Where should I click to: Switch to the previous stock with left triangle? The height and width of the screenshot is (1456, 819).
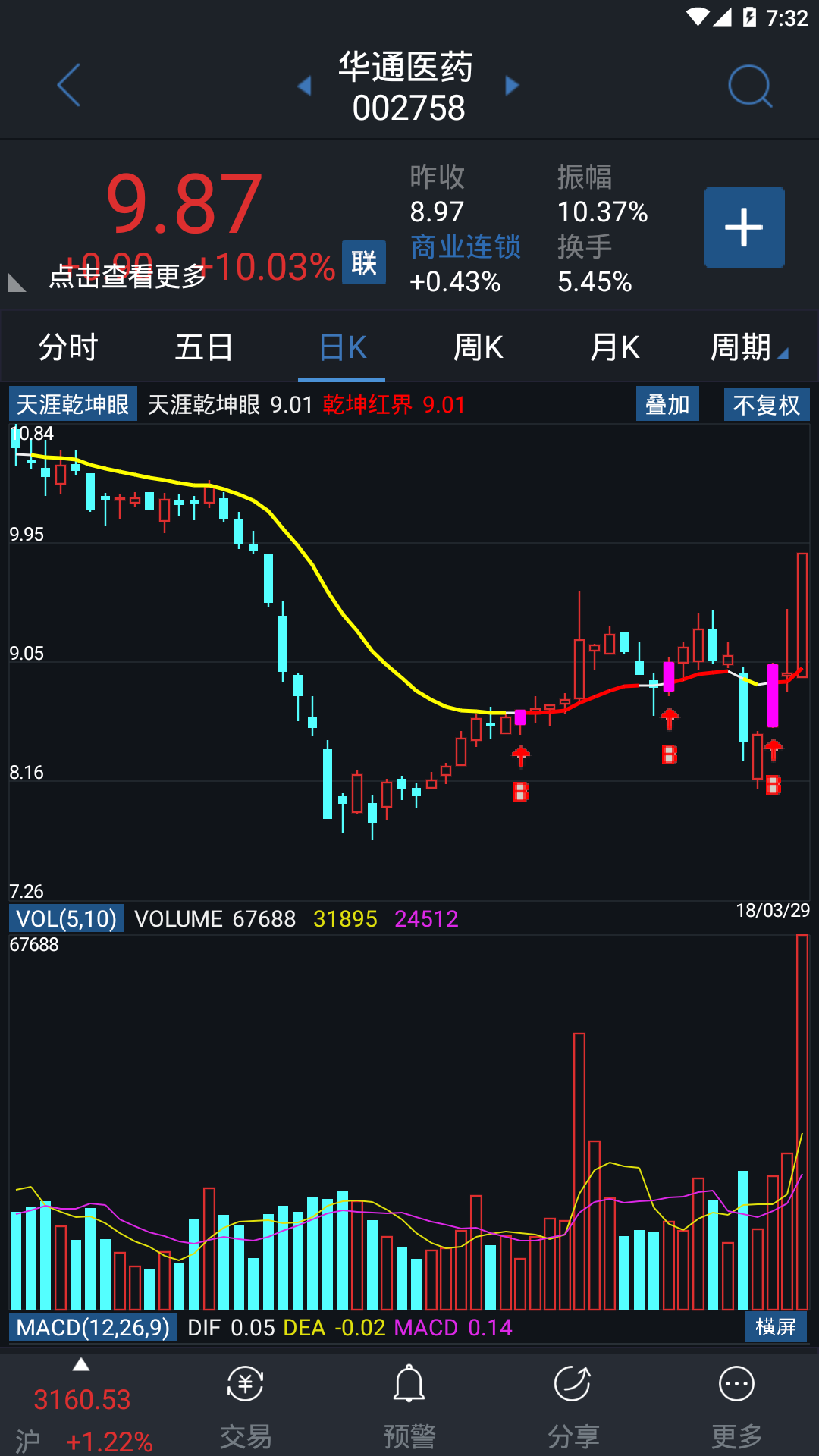pyautogui.click(x=305, y=86)
